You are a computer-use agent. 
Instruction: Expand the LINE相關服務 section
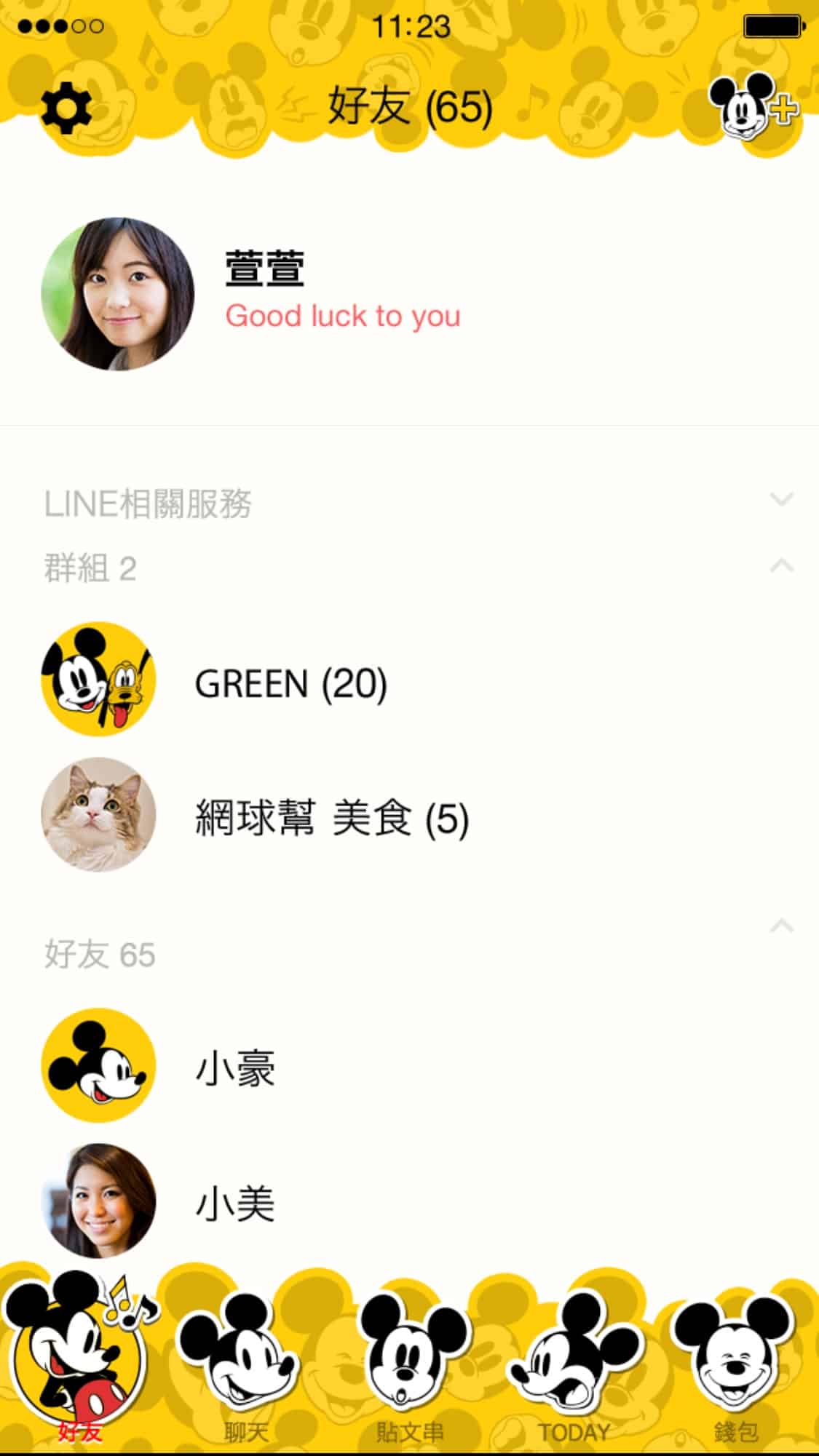780,499
